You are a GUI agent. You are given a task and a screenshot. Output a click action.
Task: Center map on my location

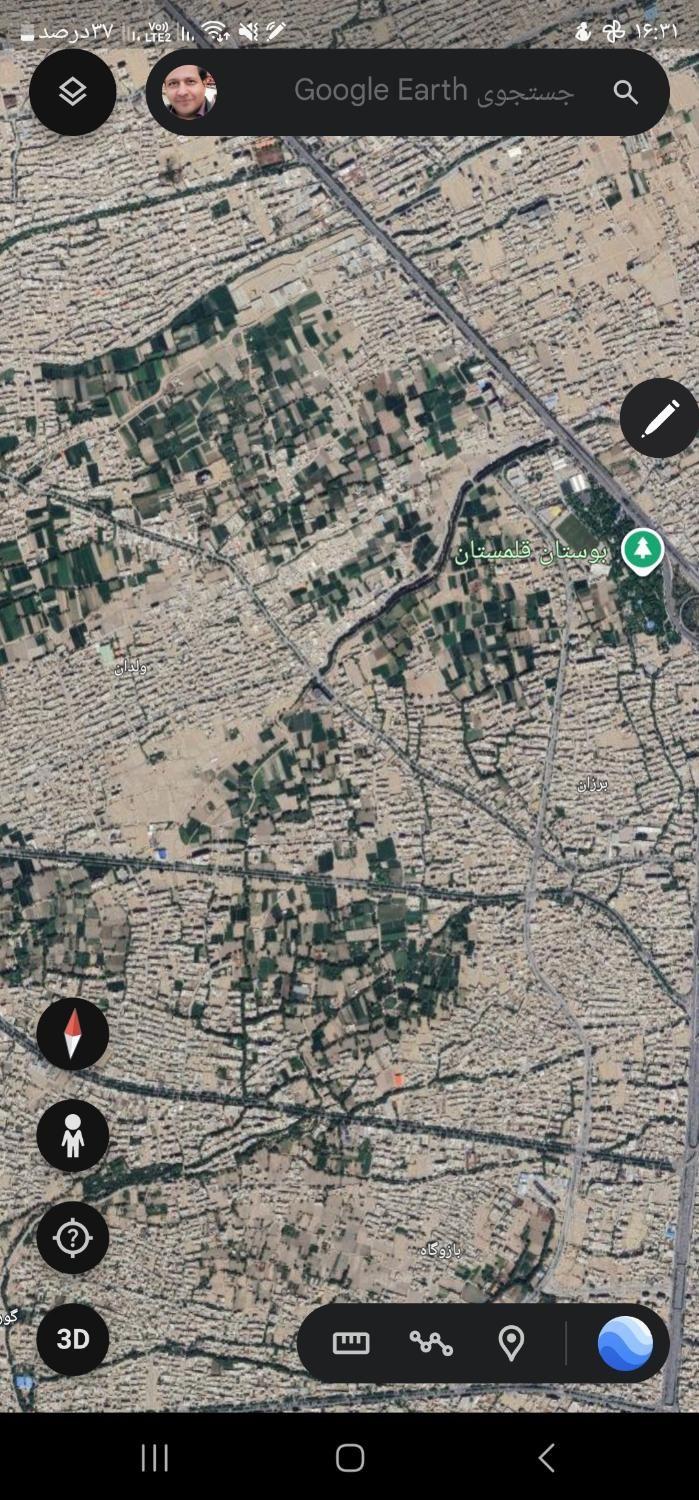tap(73, 1238)
